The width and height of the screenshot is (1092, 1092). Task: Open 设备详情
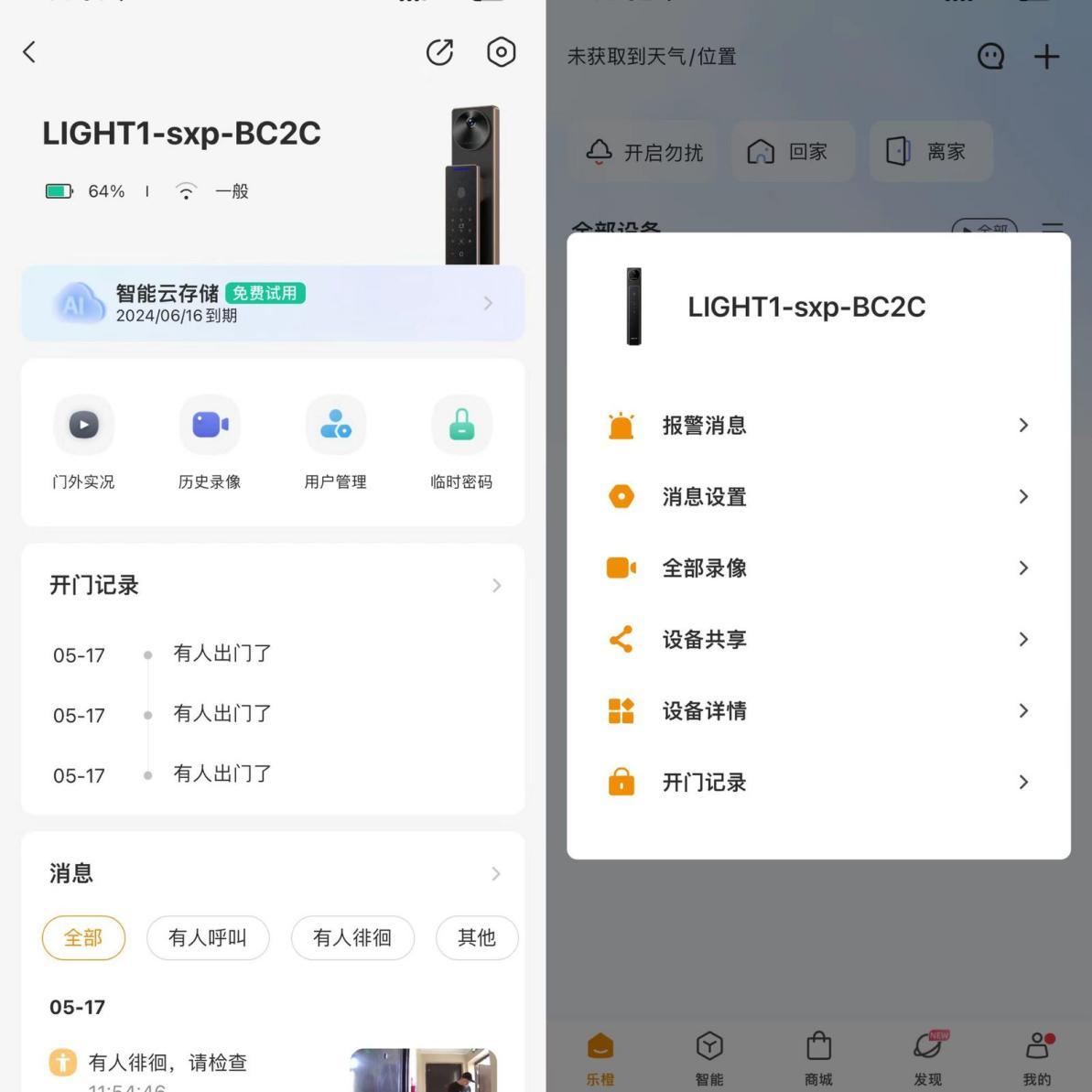coord(818,711)
